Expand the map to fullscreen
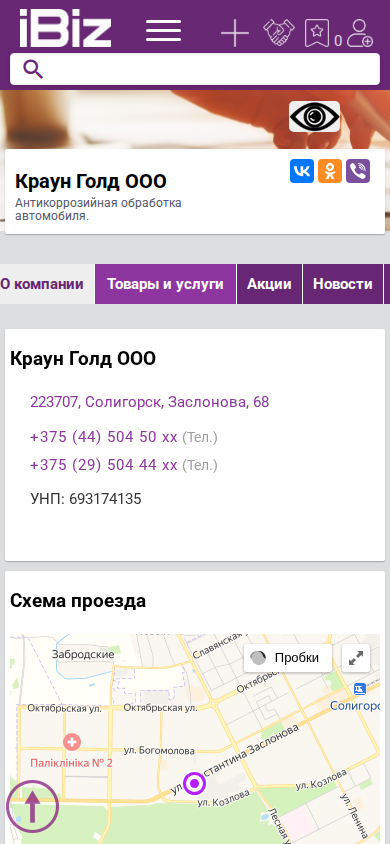This screenshot has height=844, width=390. click(356, 658)
